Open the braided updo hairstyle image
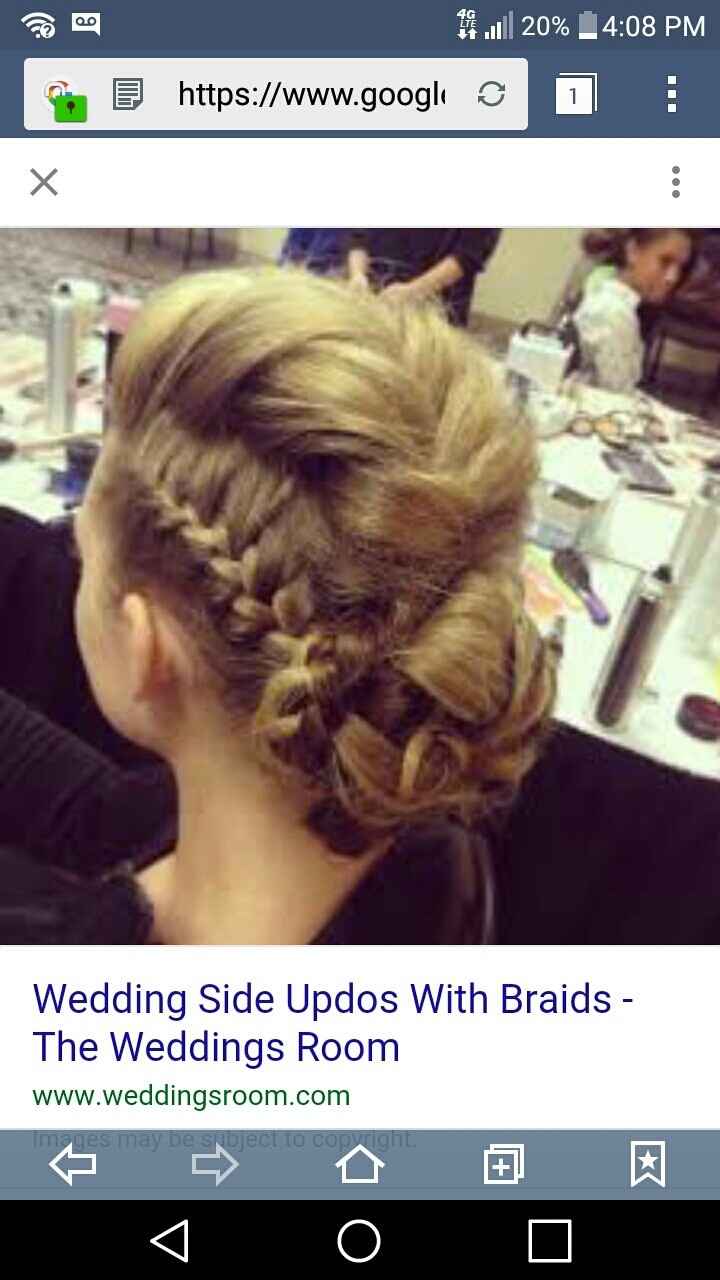Viewport: 720px width, 1280px height. point(360,586)
